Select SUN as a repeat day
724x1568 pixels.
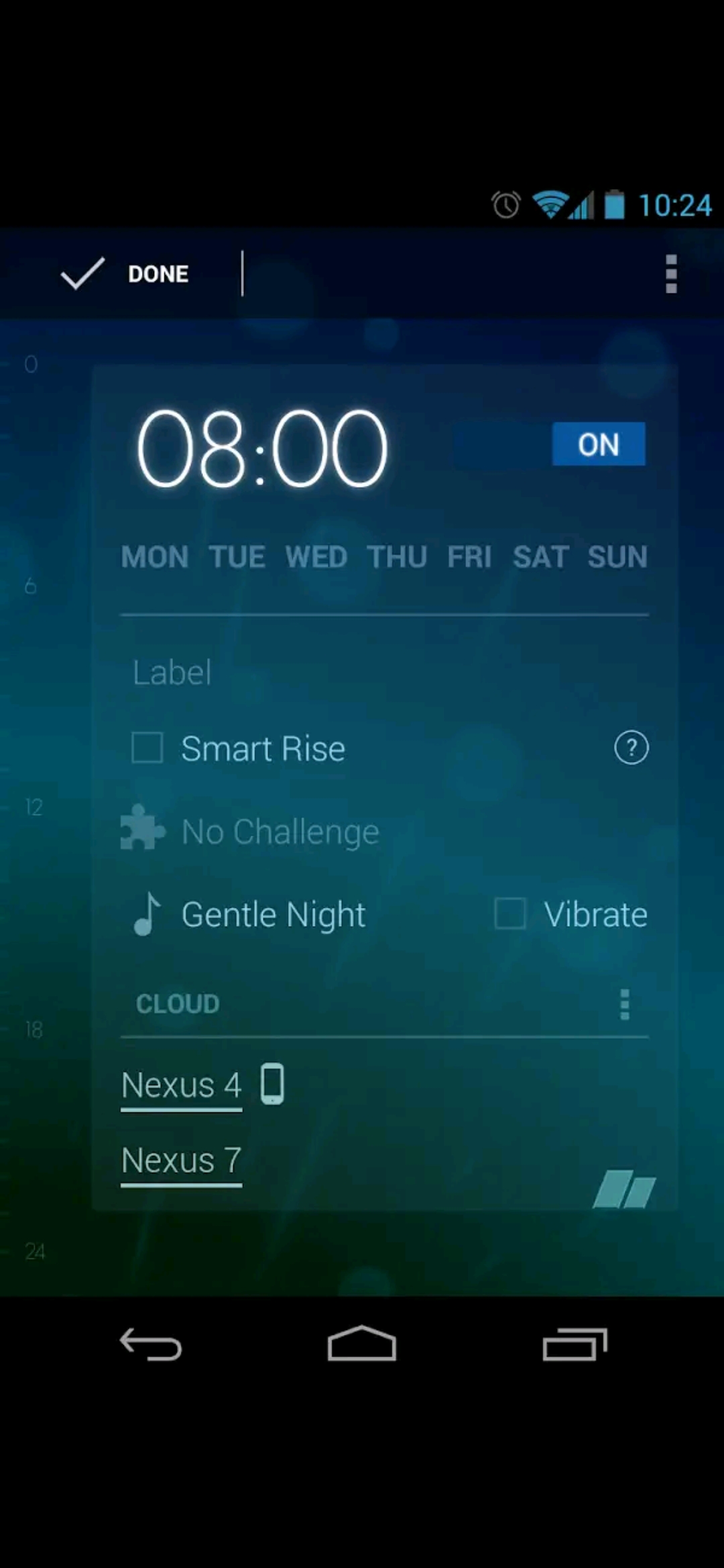click(x=617, y=557)
